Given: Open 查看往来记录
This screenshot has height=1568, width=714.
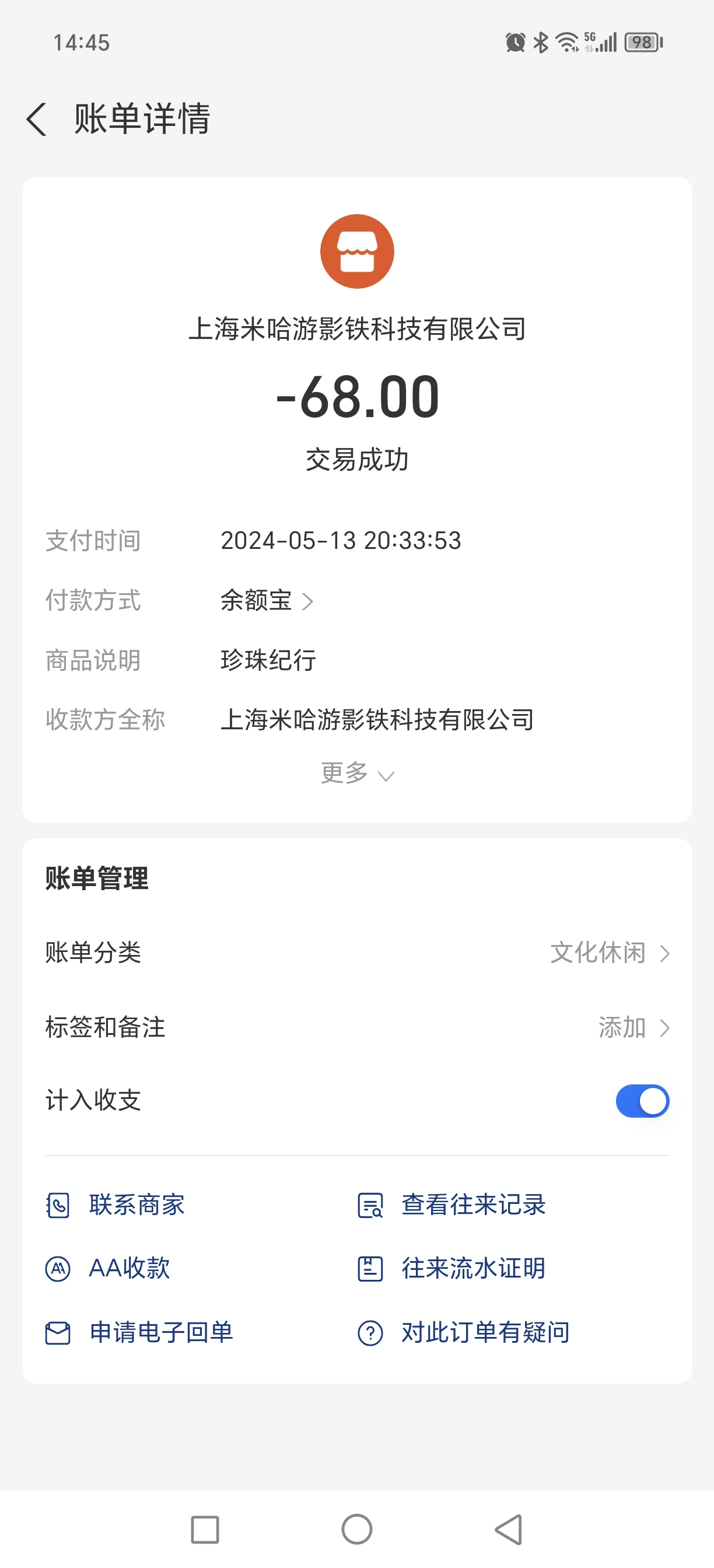Looking at the screenshot, I should (x=452, y=1205).
